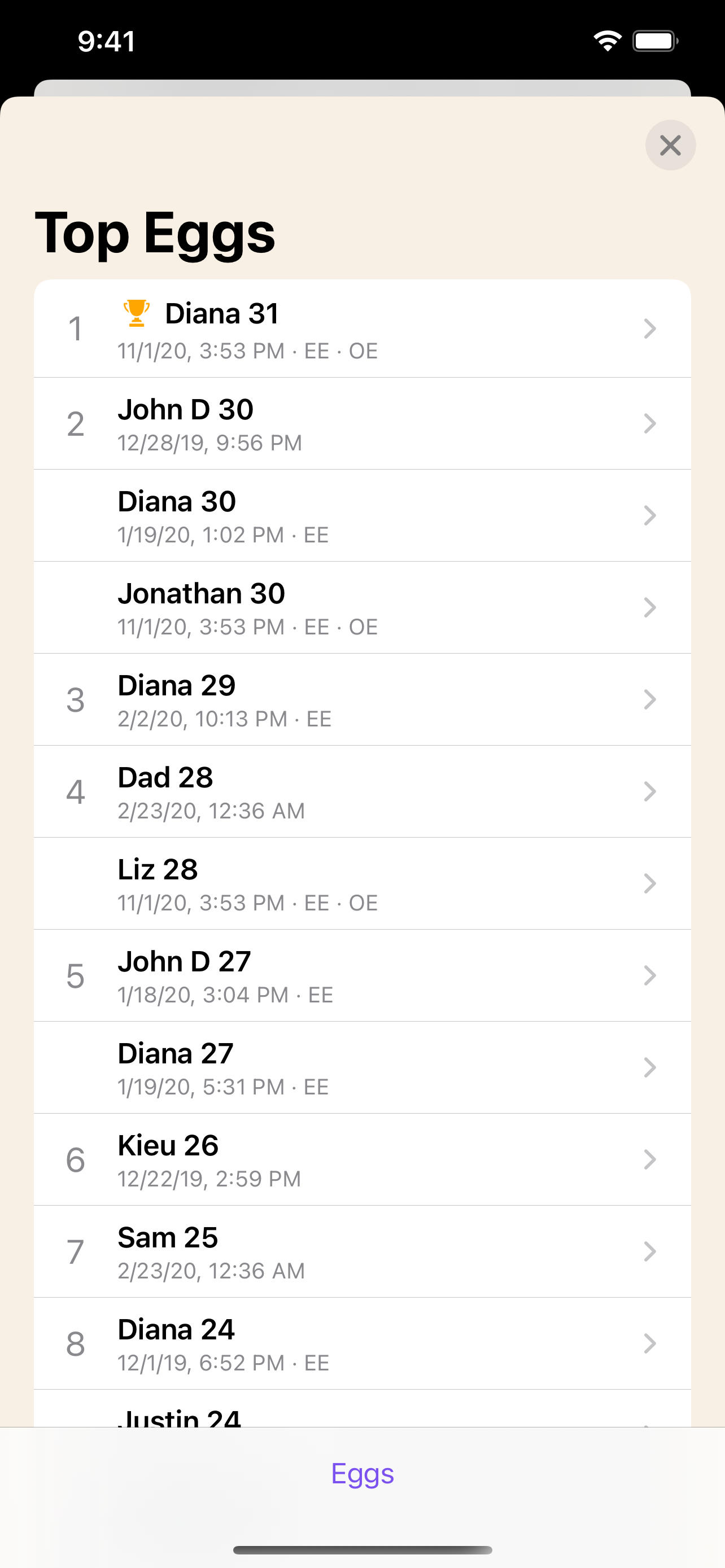Viewport: 725px width, 1568px height.
Task: Select the Eggs tab at the bottom
Action: pyautogui.click(x=362, y=1474)
